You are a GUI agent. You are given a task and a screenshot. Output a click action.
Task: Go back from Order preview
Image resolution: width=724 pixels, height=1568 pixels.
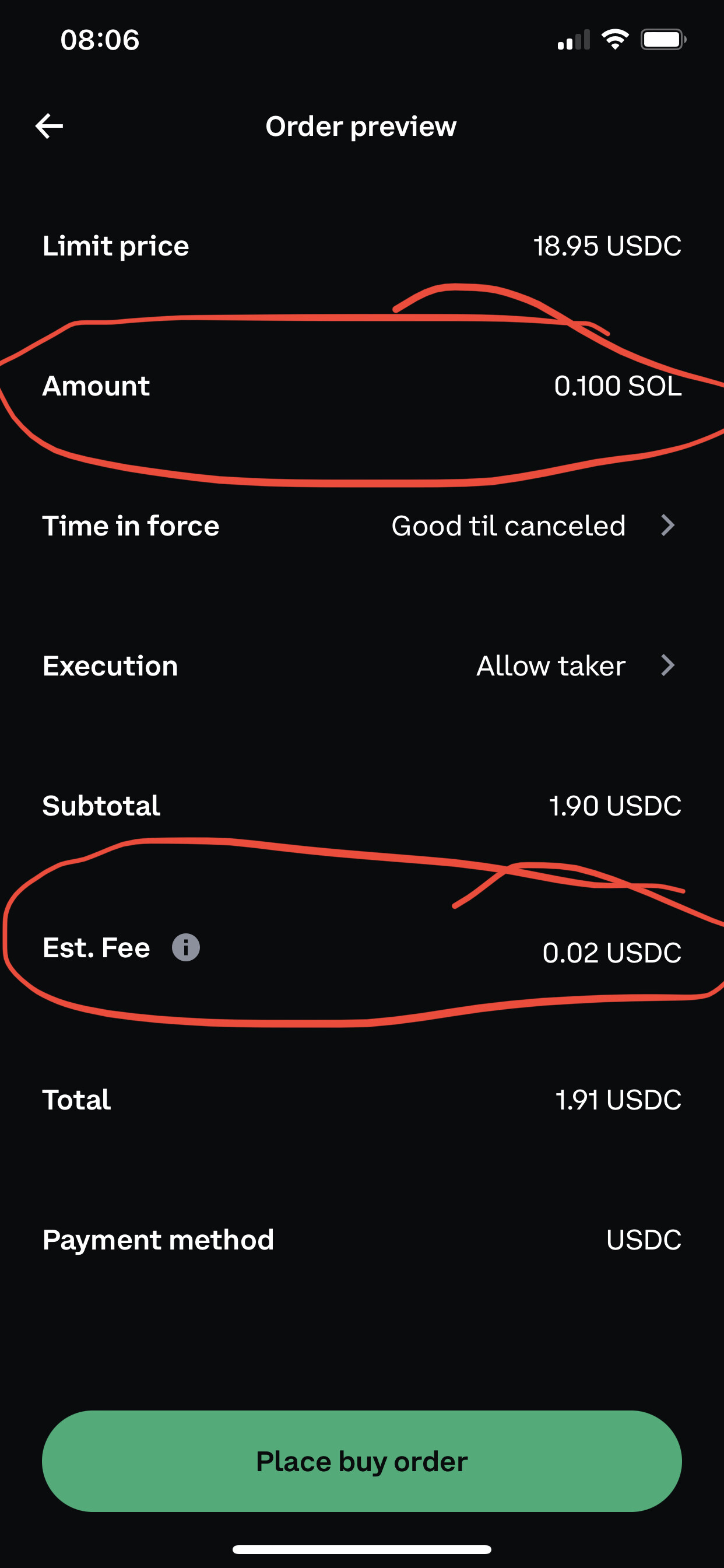click(x=50, y=127)
